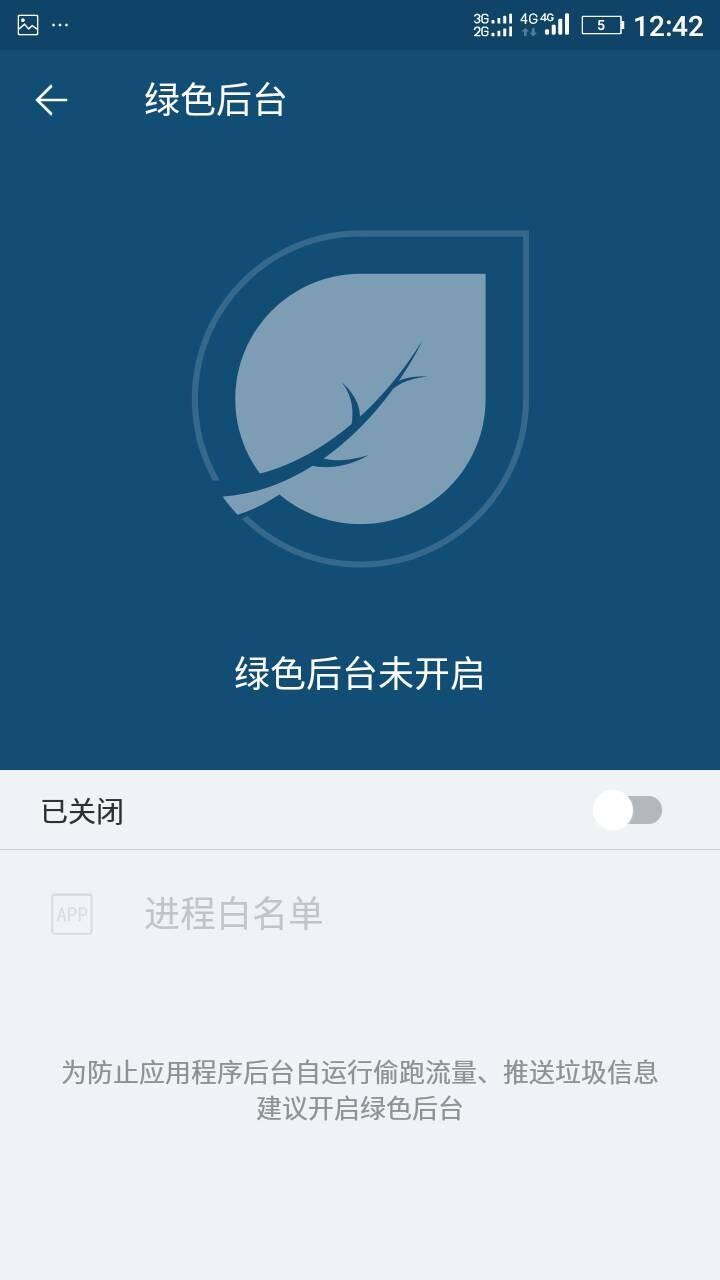Enable the 已关闭 green background switch
Image resolution: width=720 pixels, height=1280 pixels.
click(x=627, y=810)
